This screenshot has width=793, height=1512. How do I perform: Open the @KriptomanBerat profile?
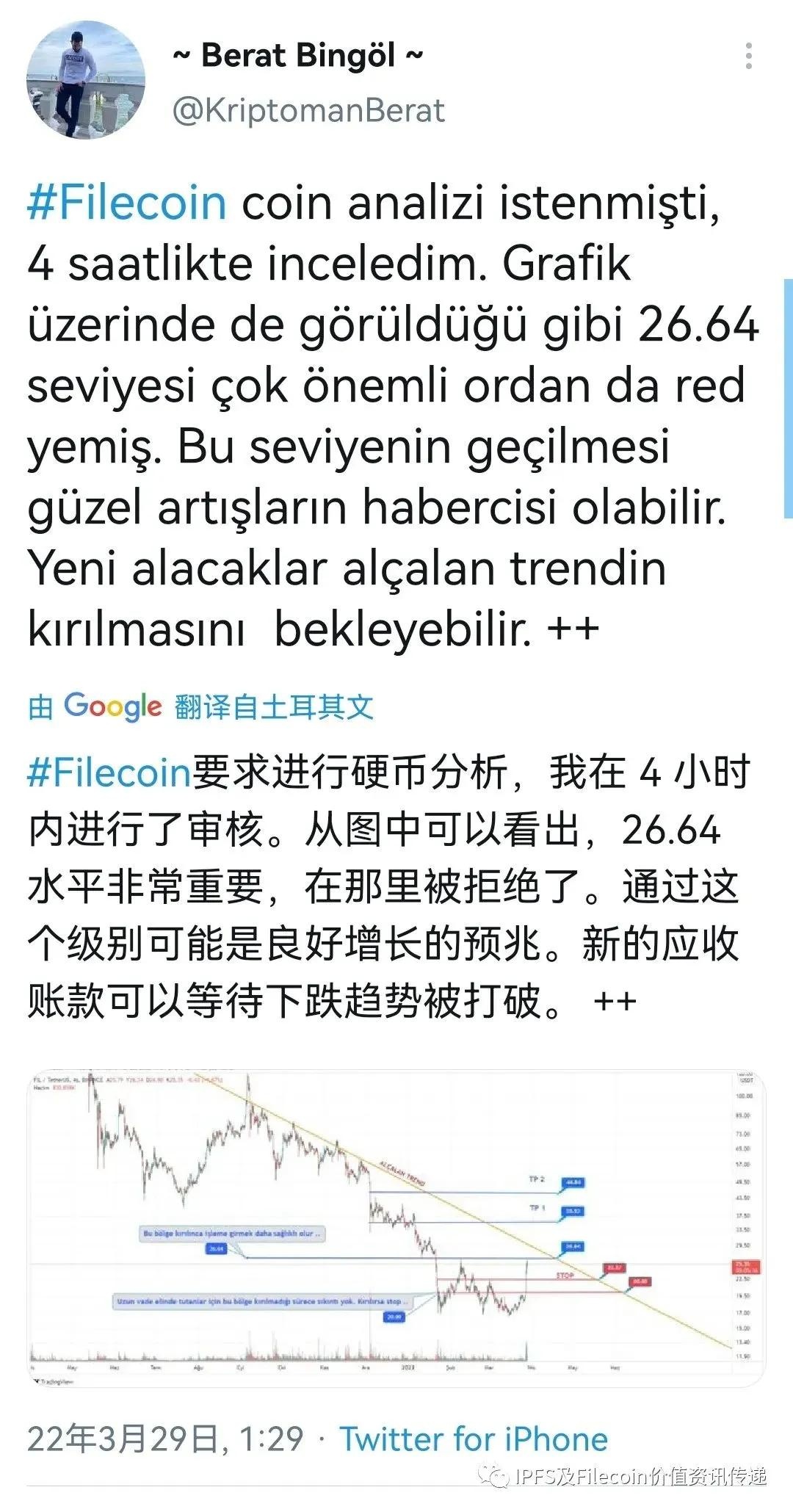point(308,111)
